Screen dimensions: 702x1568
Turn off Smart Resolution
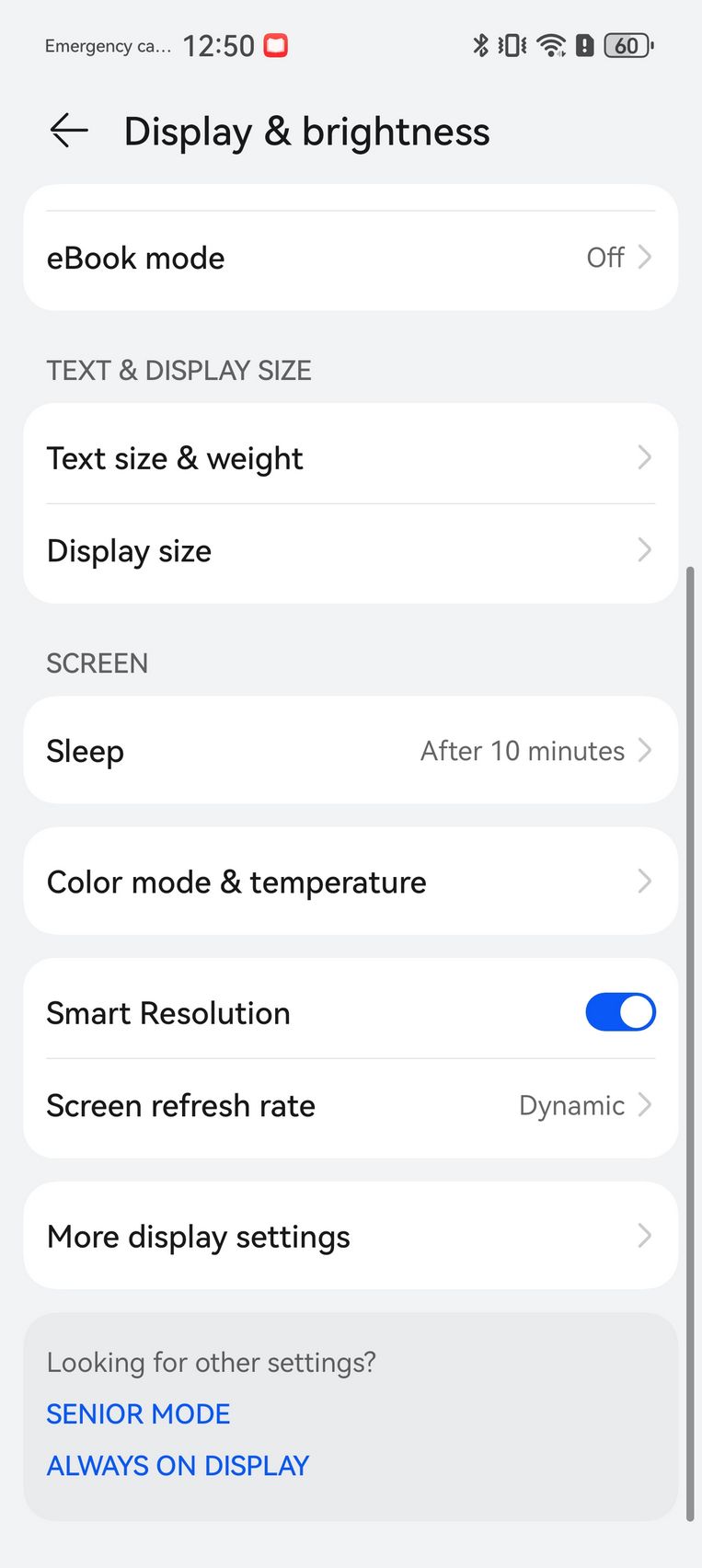(620, 1012)
